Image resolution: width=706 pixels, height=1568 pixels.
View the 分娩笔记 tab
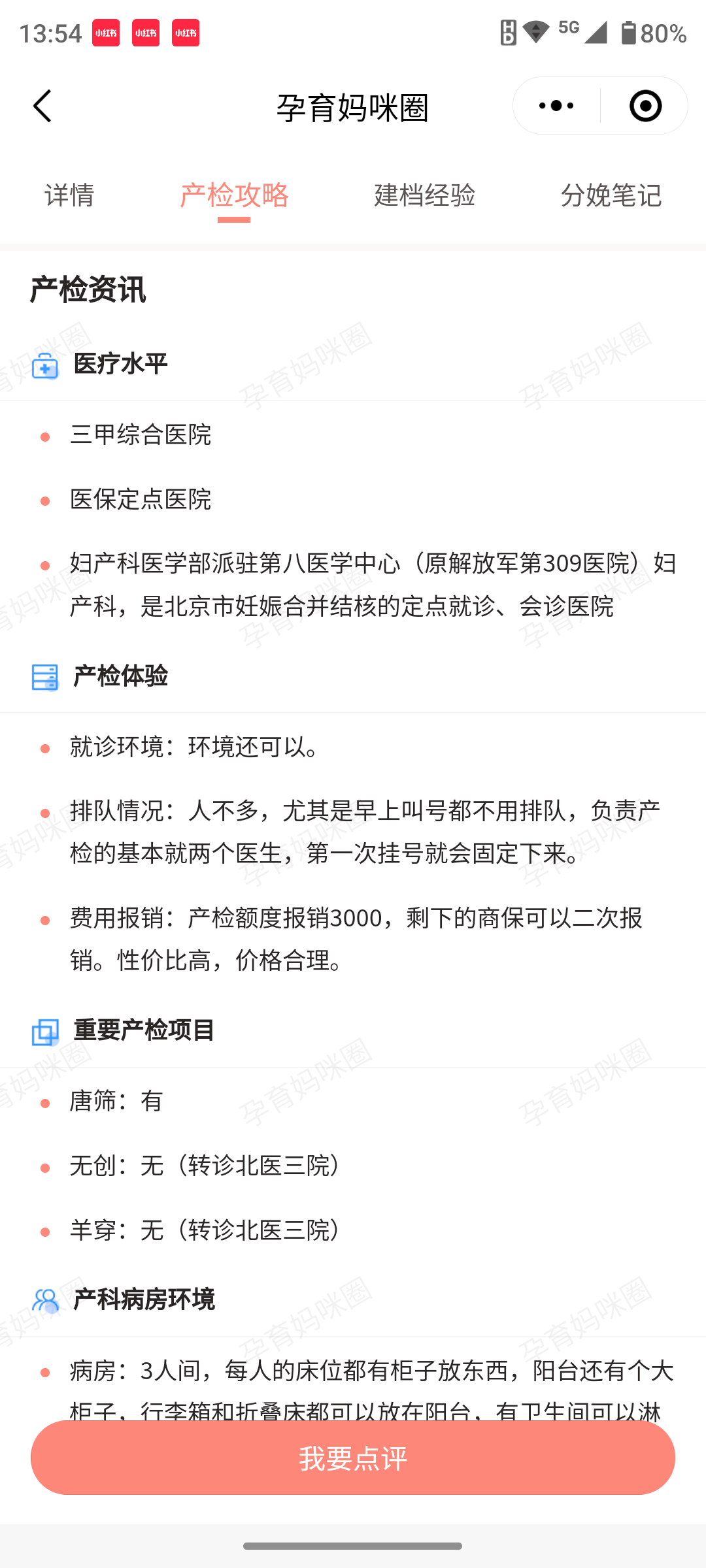pos(611,195)
